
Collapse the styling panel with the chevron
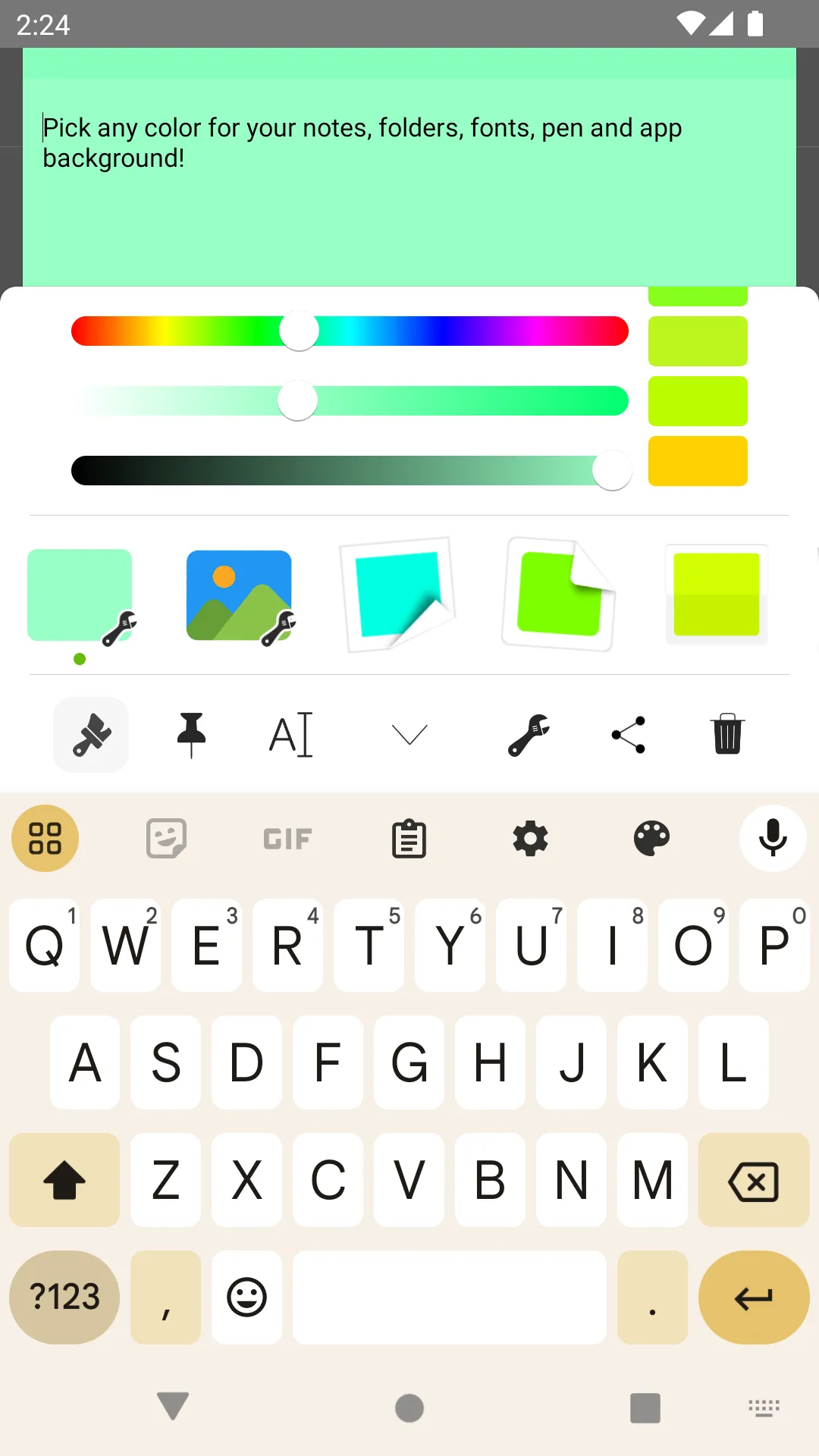pos(409,734)
